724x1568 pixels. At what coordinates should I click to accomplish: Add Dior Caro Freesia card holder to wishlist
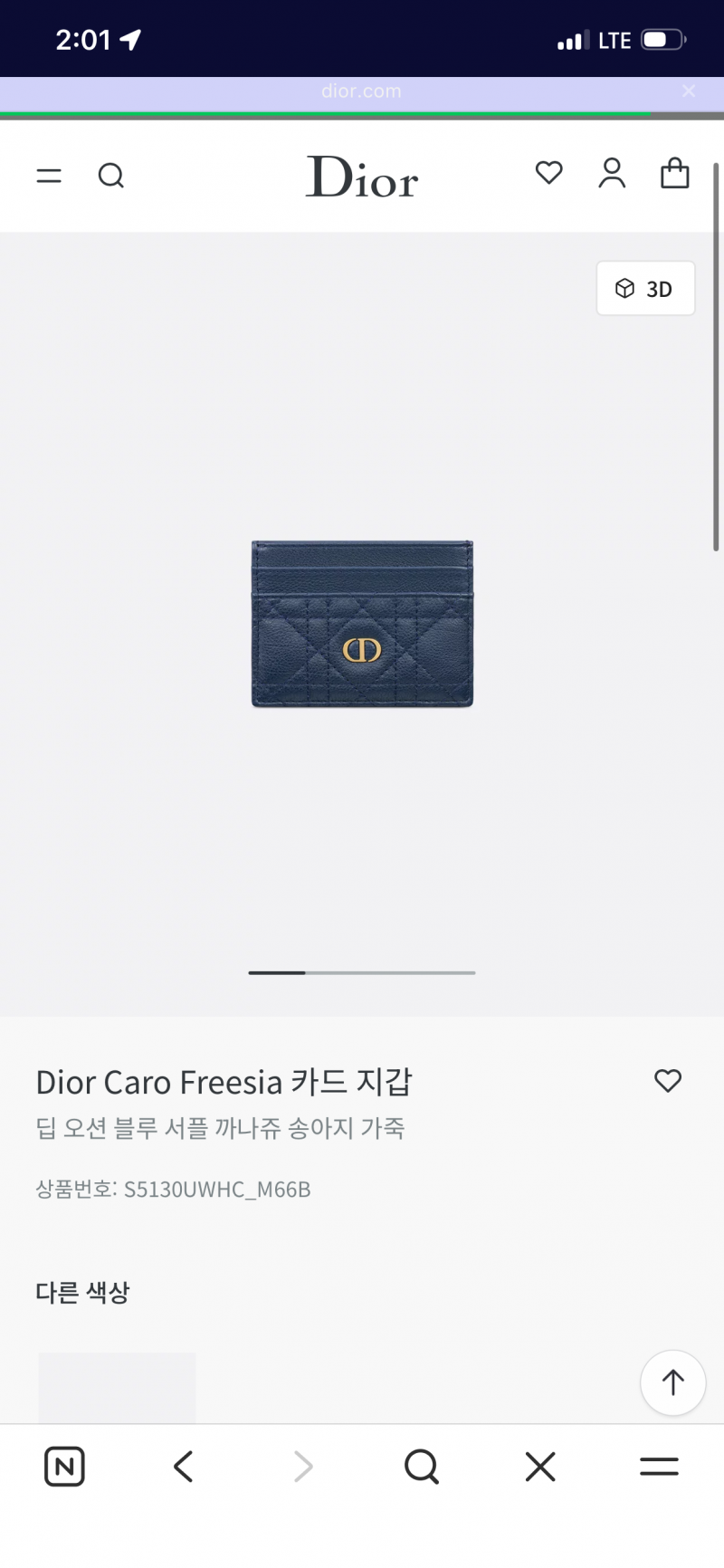[x=668, y=1080]
